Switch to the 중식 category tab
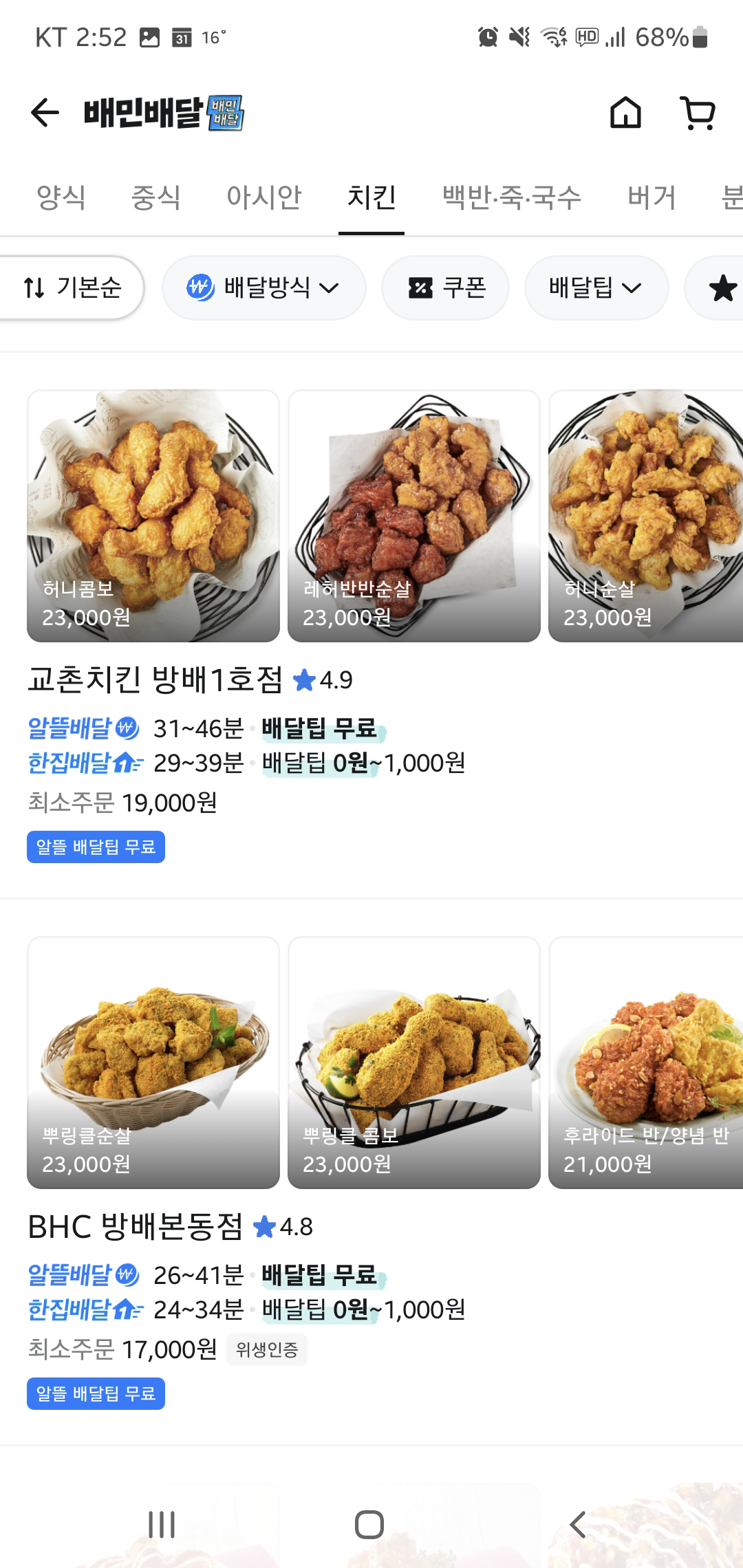 point(156,197)
